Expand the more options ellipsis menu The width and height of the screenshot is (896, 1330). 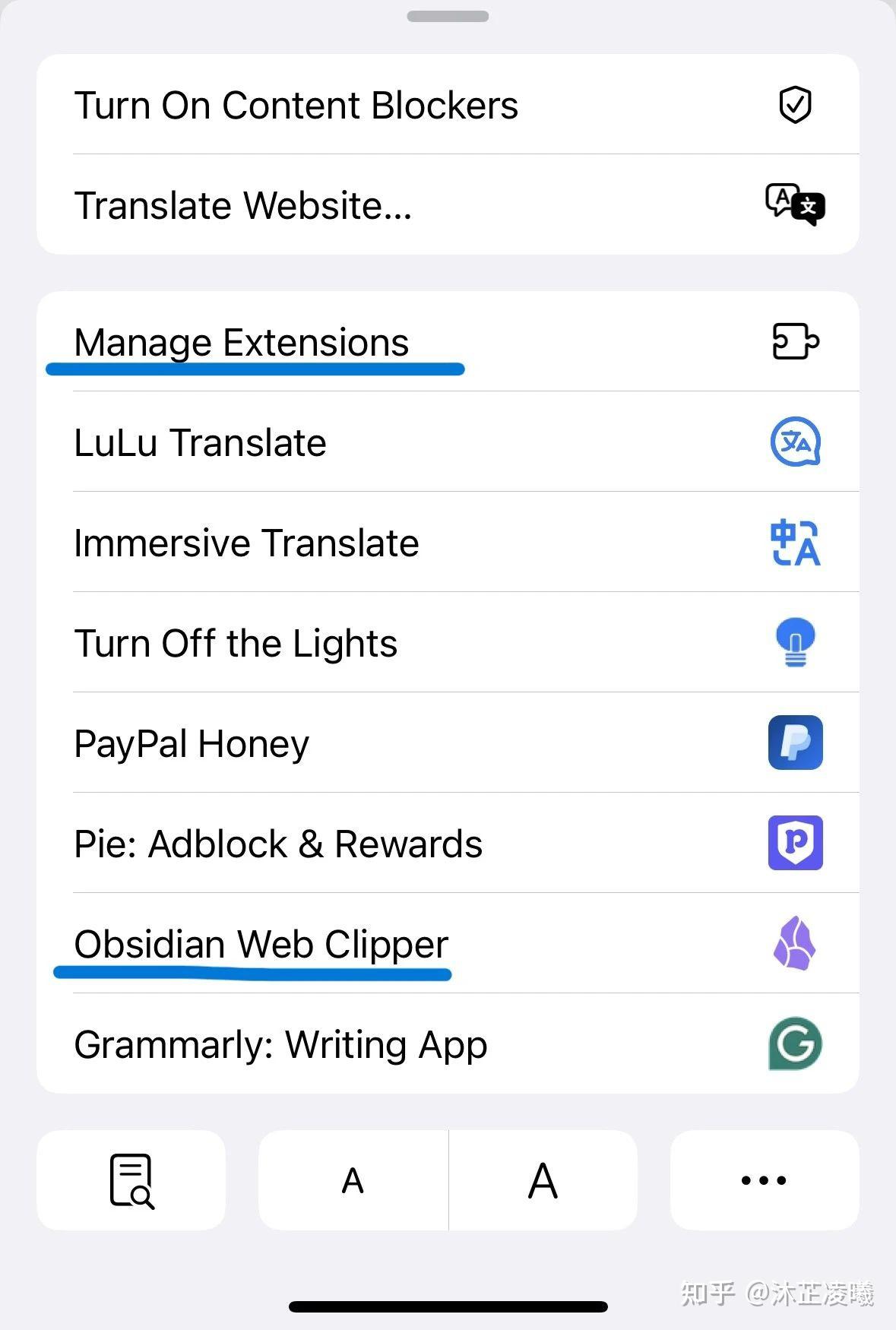point(764,1180)
